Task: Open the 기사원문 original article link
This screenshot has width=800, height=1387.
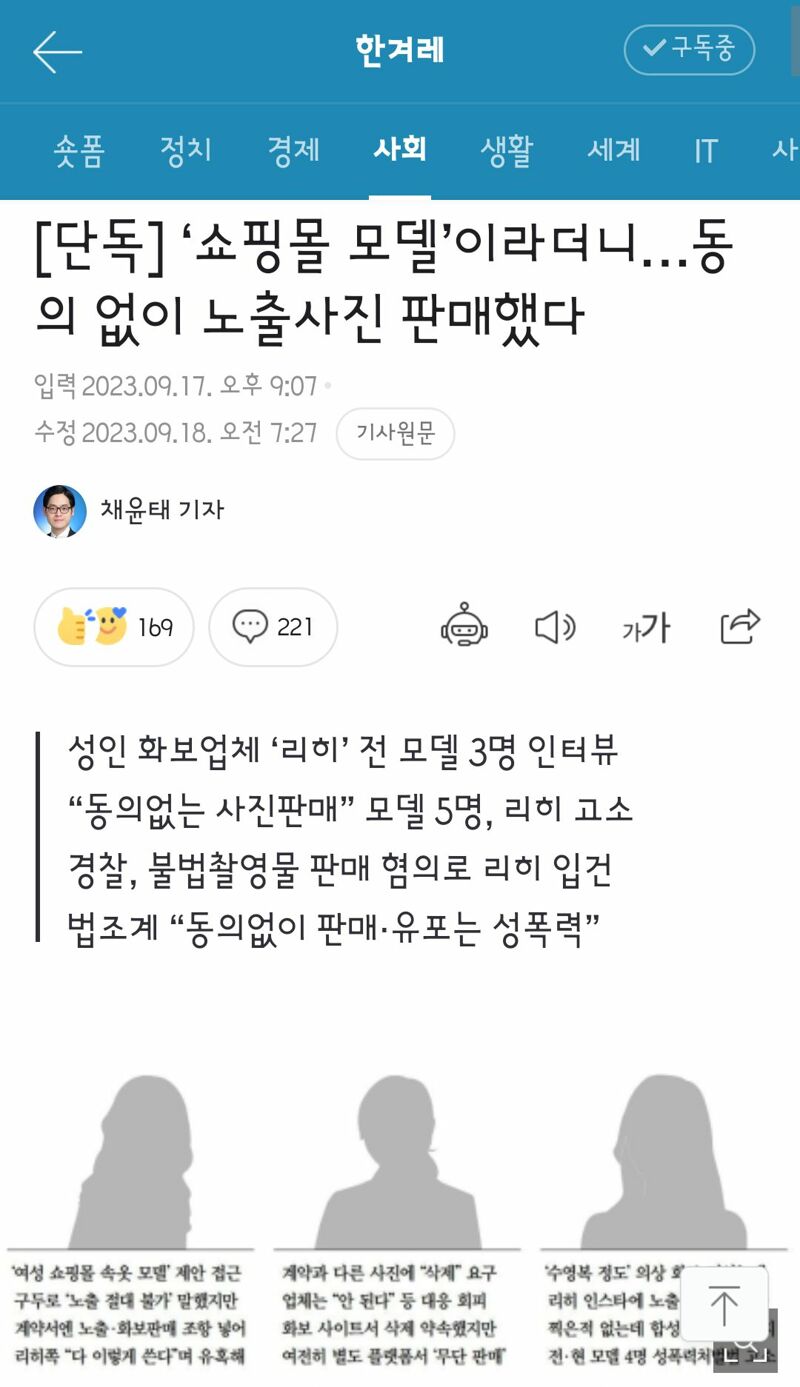Action: point(396,434)
